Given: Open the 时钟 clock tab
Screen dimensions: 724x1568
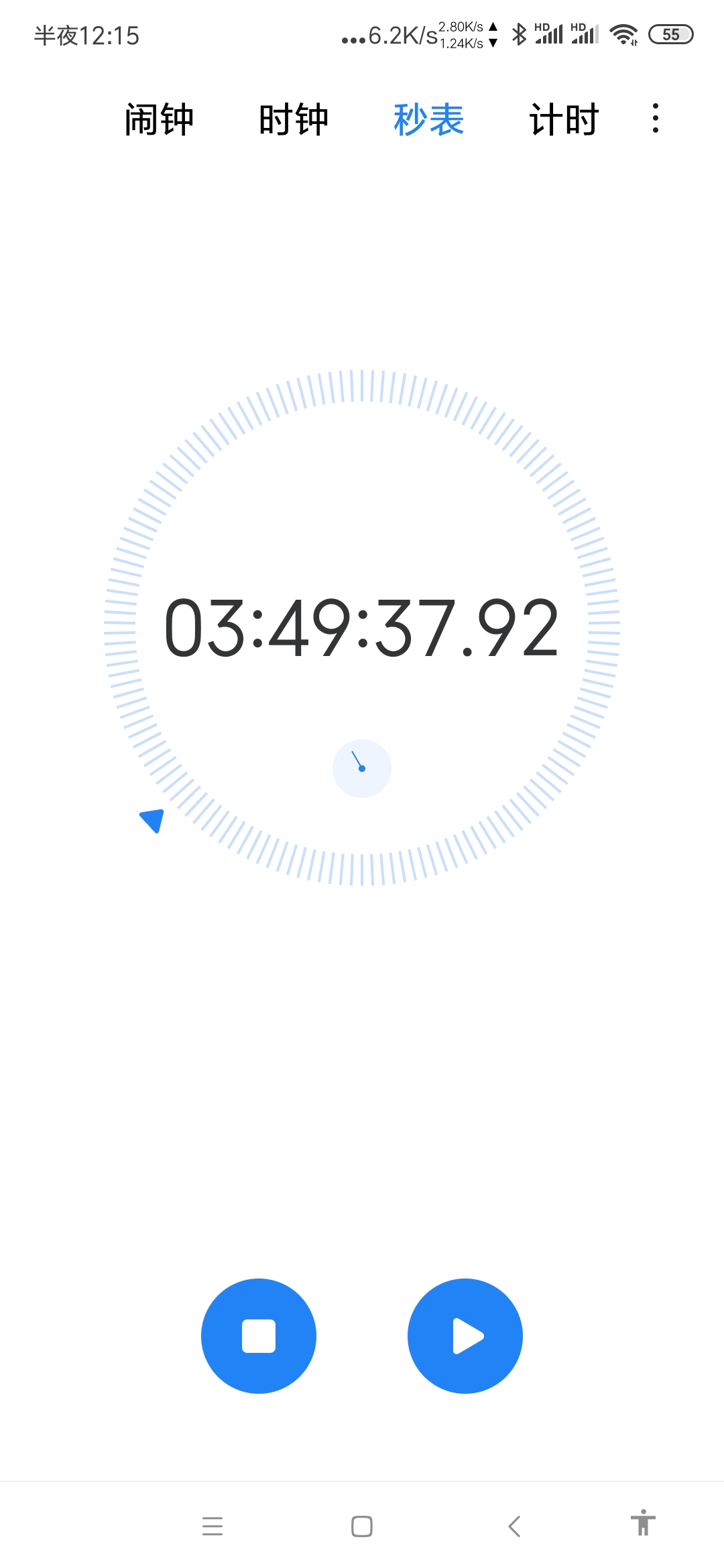Looking at the screenshot, I should coord(294,120).
